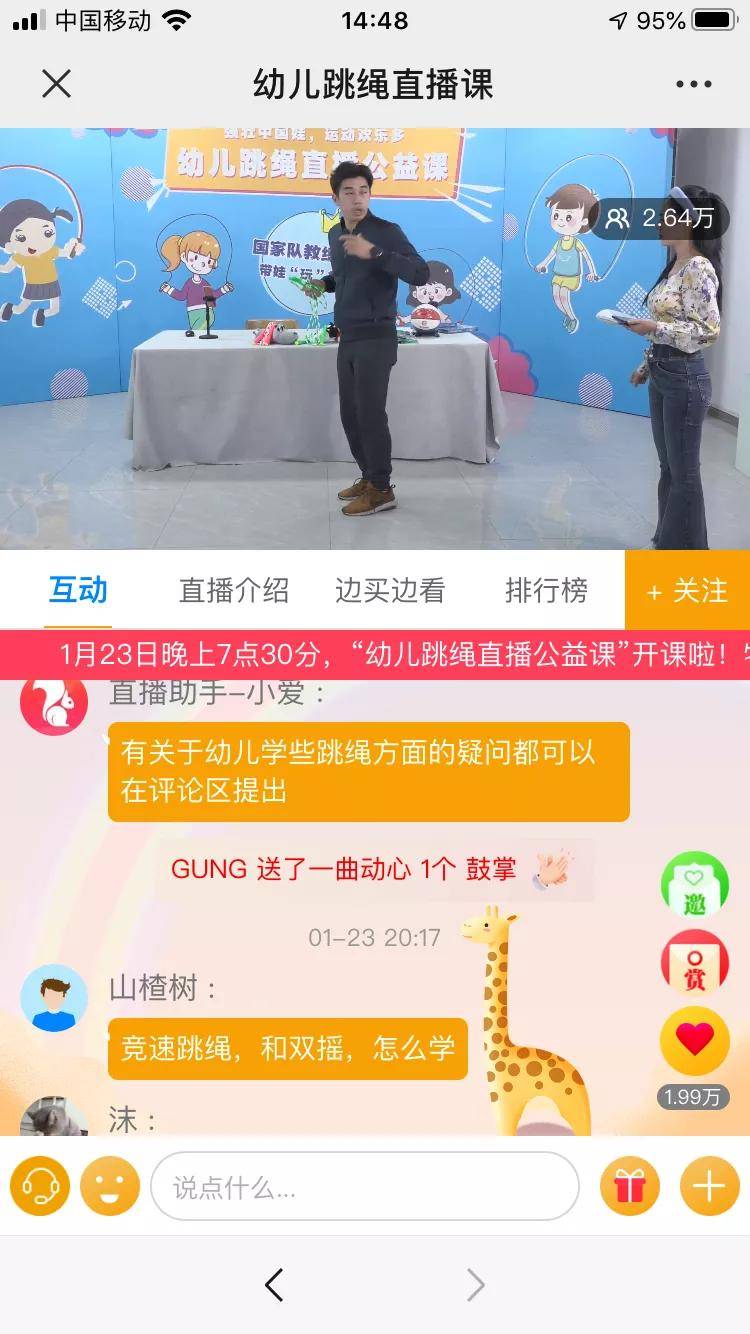Tap the live video player
Viewport: 750px width, 1334px height.
375,339
